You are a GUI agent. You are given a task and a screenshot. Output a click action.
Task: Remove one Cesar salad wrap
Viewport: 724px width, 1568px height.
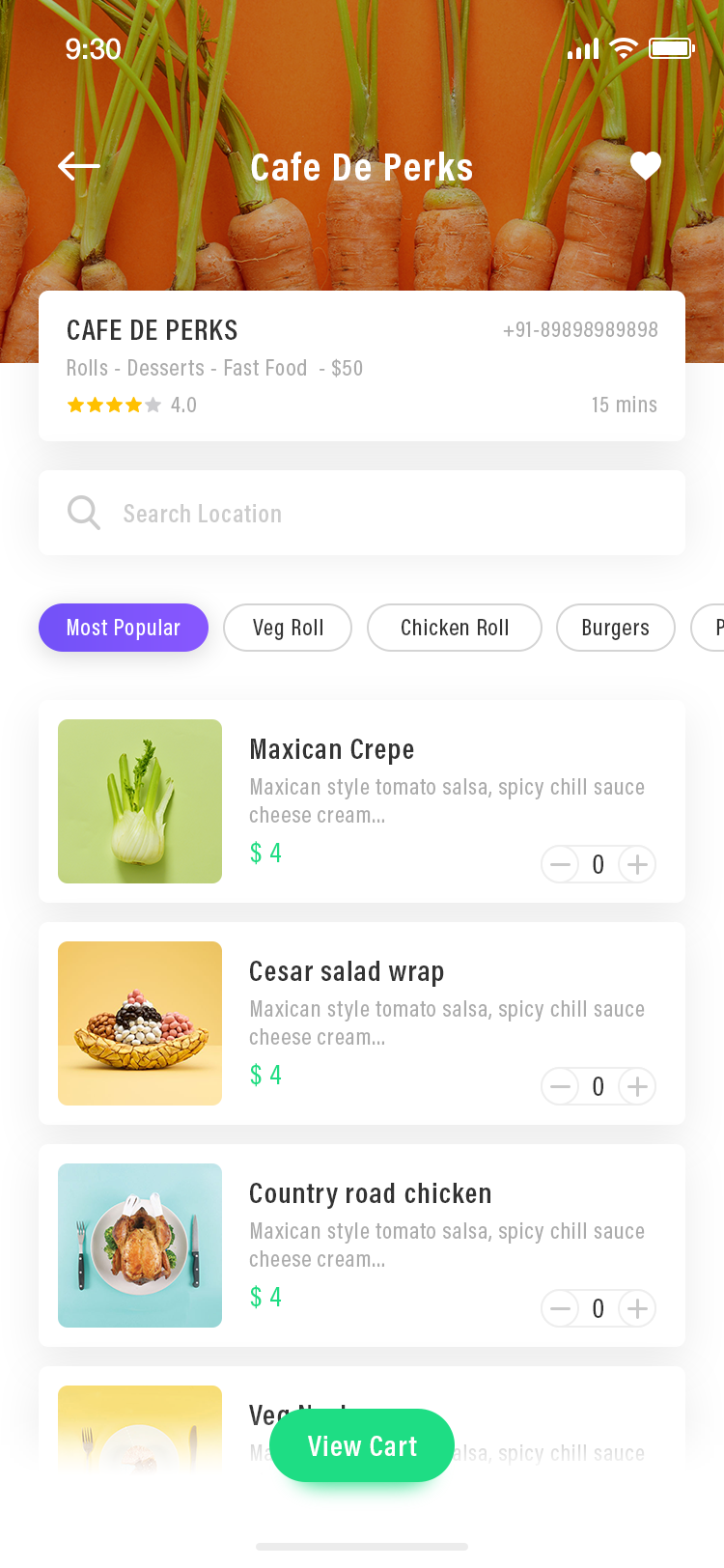560,1086
